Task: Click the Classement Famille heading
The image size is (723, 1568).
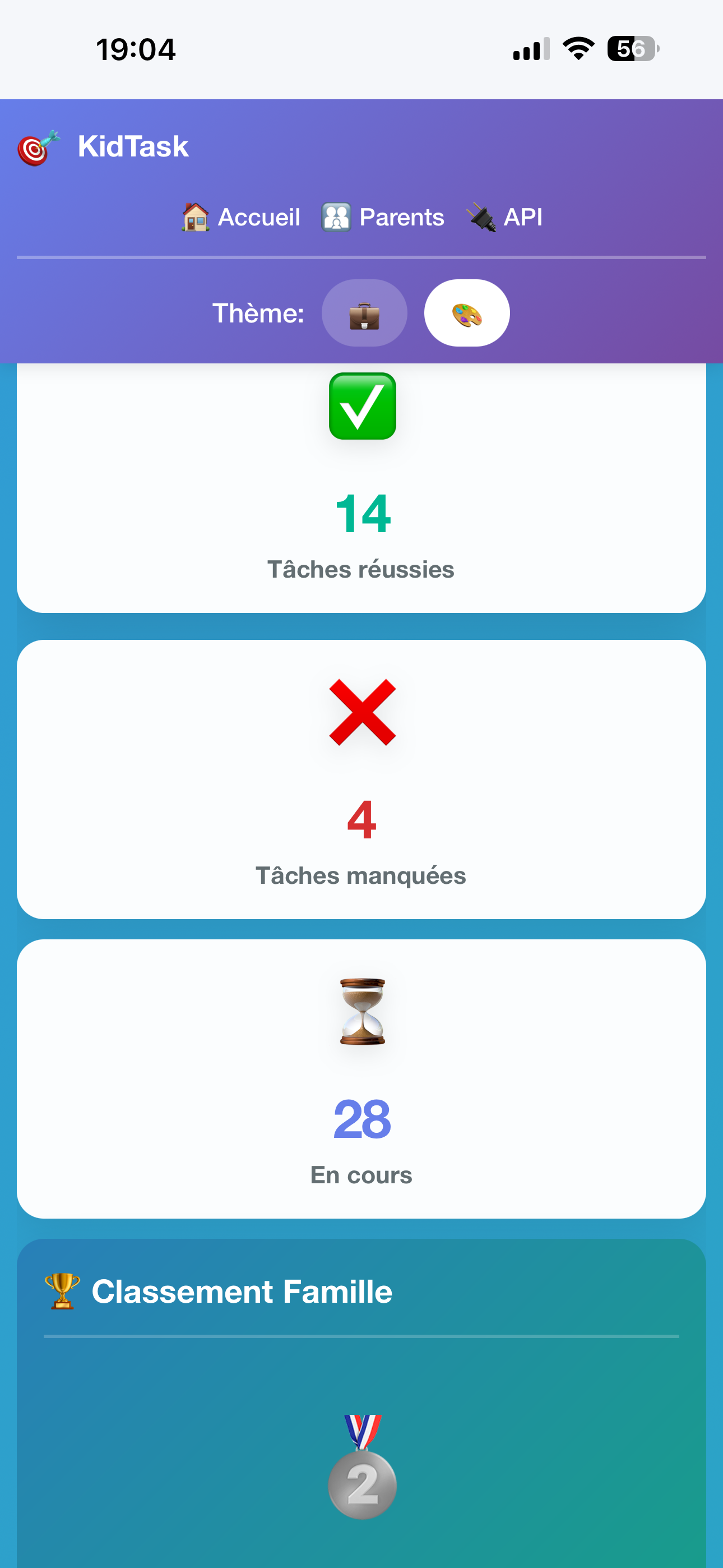Action: point(242,1292)
